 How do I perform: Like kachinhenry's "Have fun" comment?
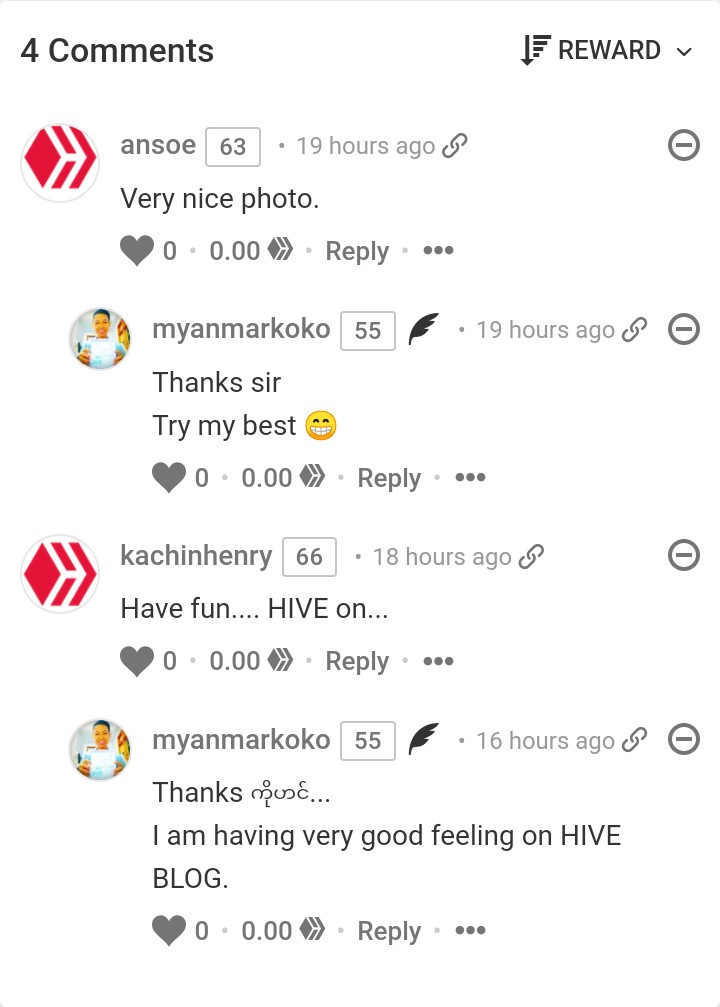137,661
